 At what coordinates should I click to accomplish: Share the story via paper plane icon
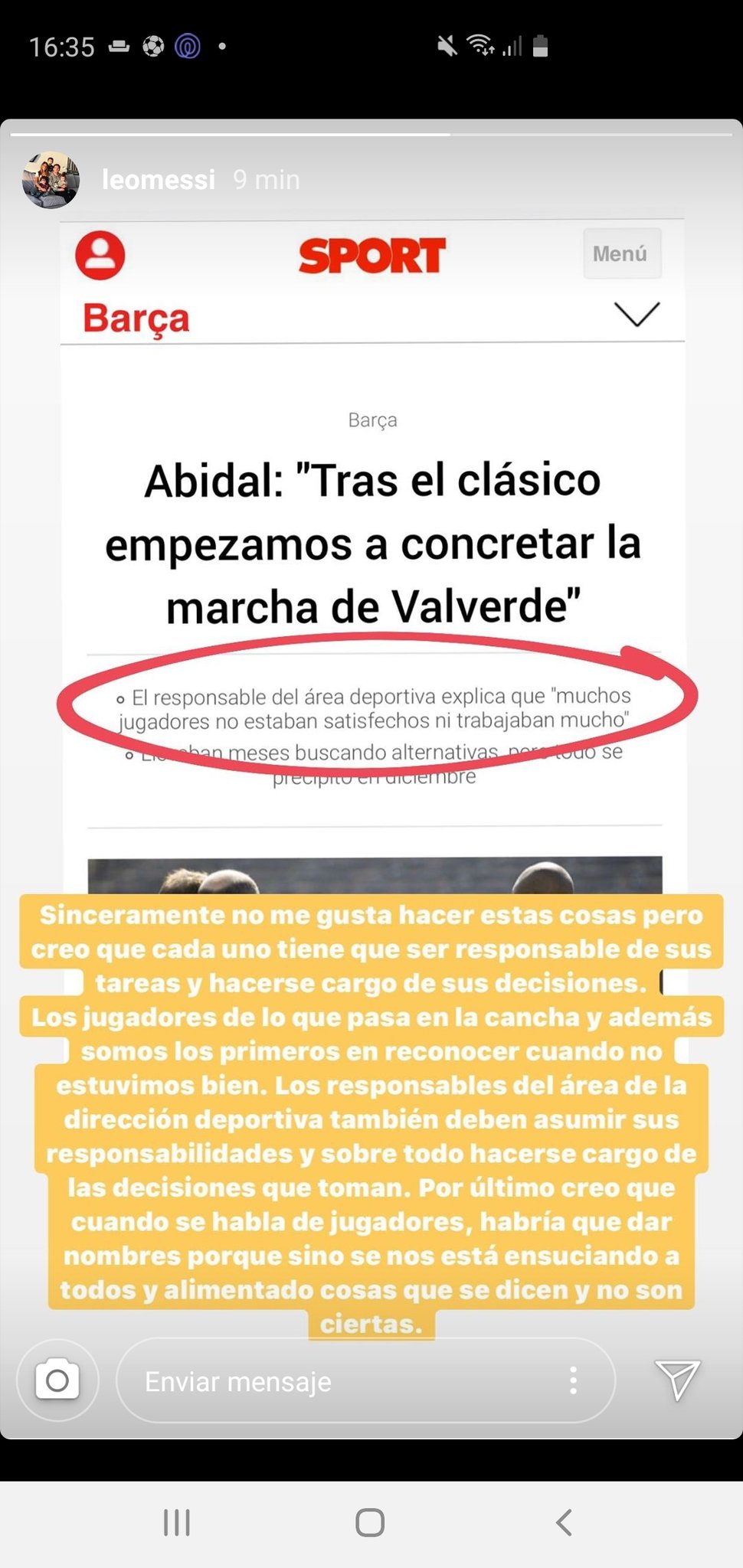coord(677,1380)
